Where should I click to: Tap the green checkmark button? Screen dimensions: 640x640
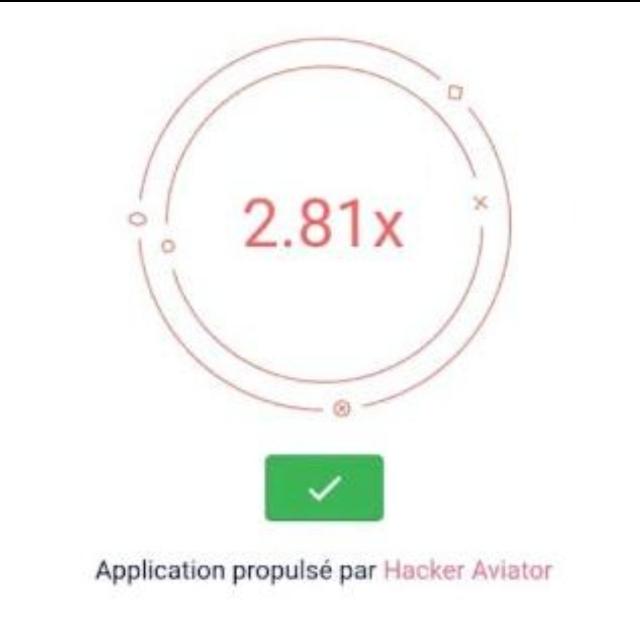(323, 488)
